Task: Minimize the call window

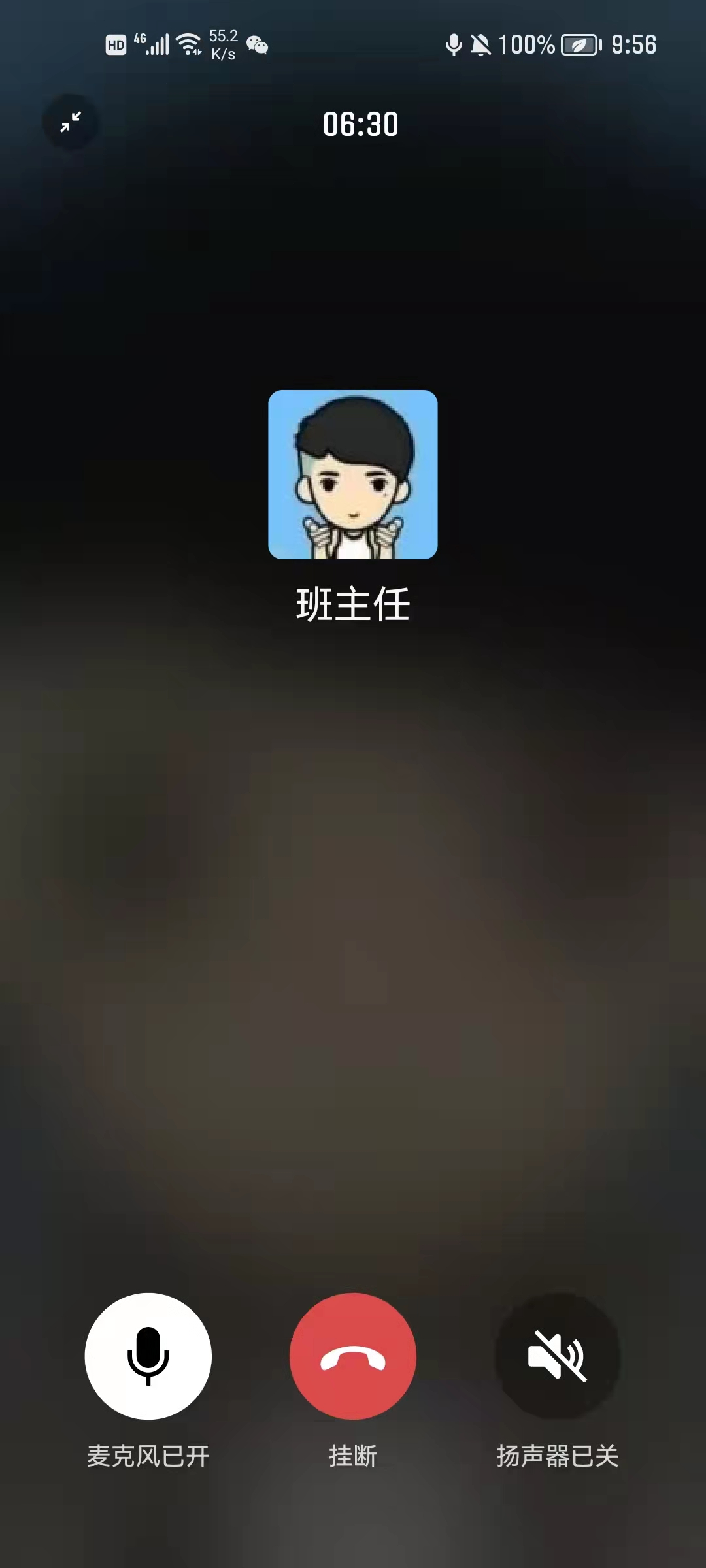Action: click(x=71, y=122)
